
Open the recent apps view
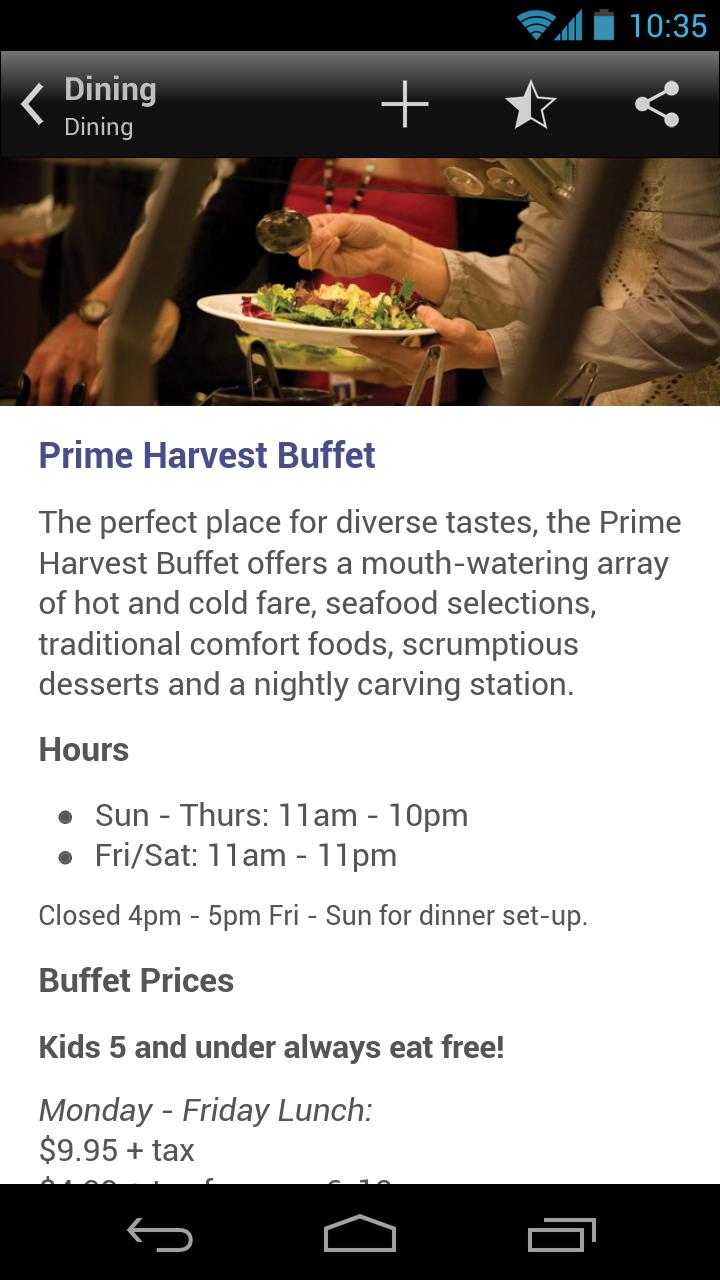(561, 1235)
